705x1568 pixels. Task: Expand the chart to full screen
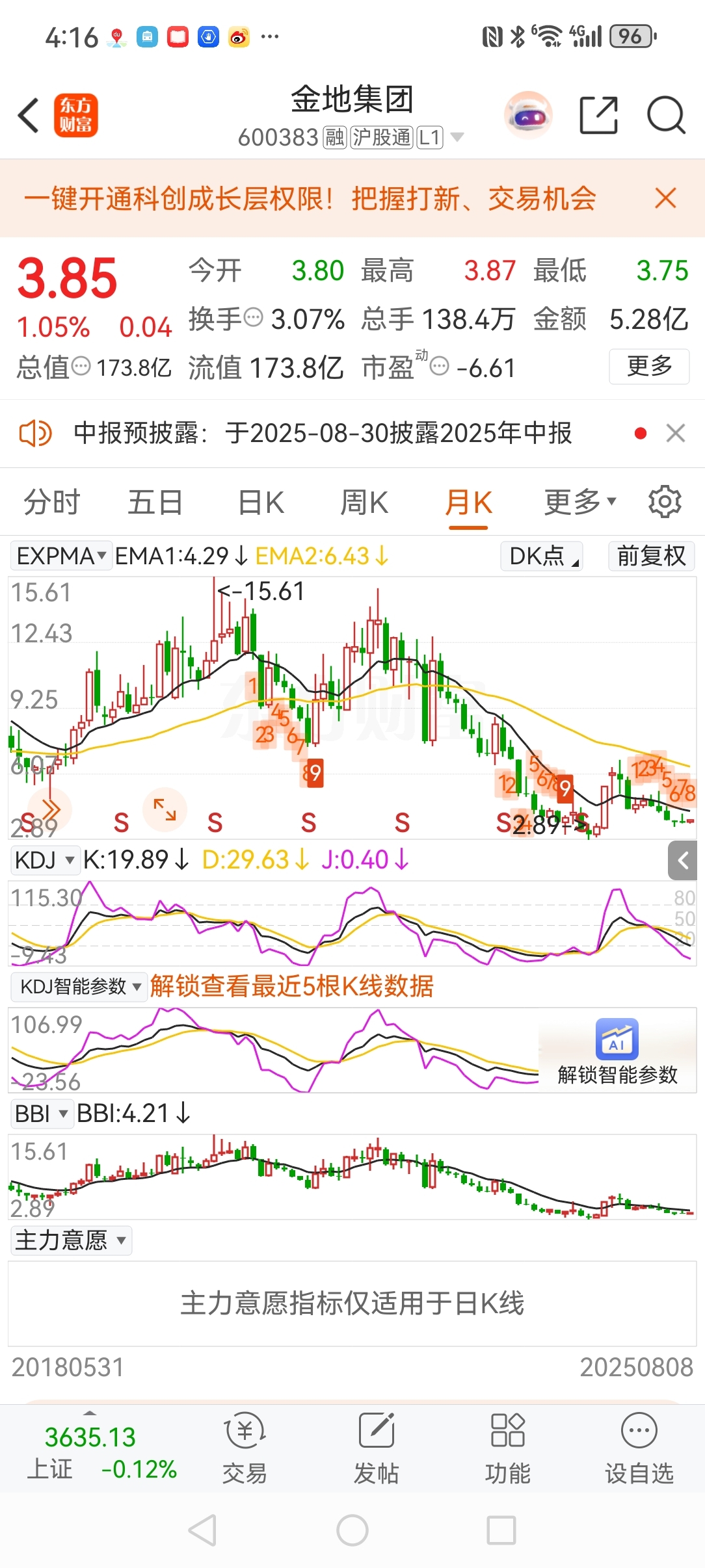(165, 809)
